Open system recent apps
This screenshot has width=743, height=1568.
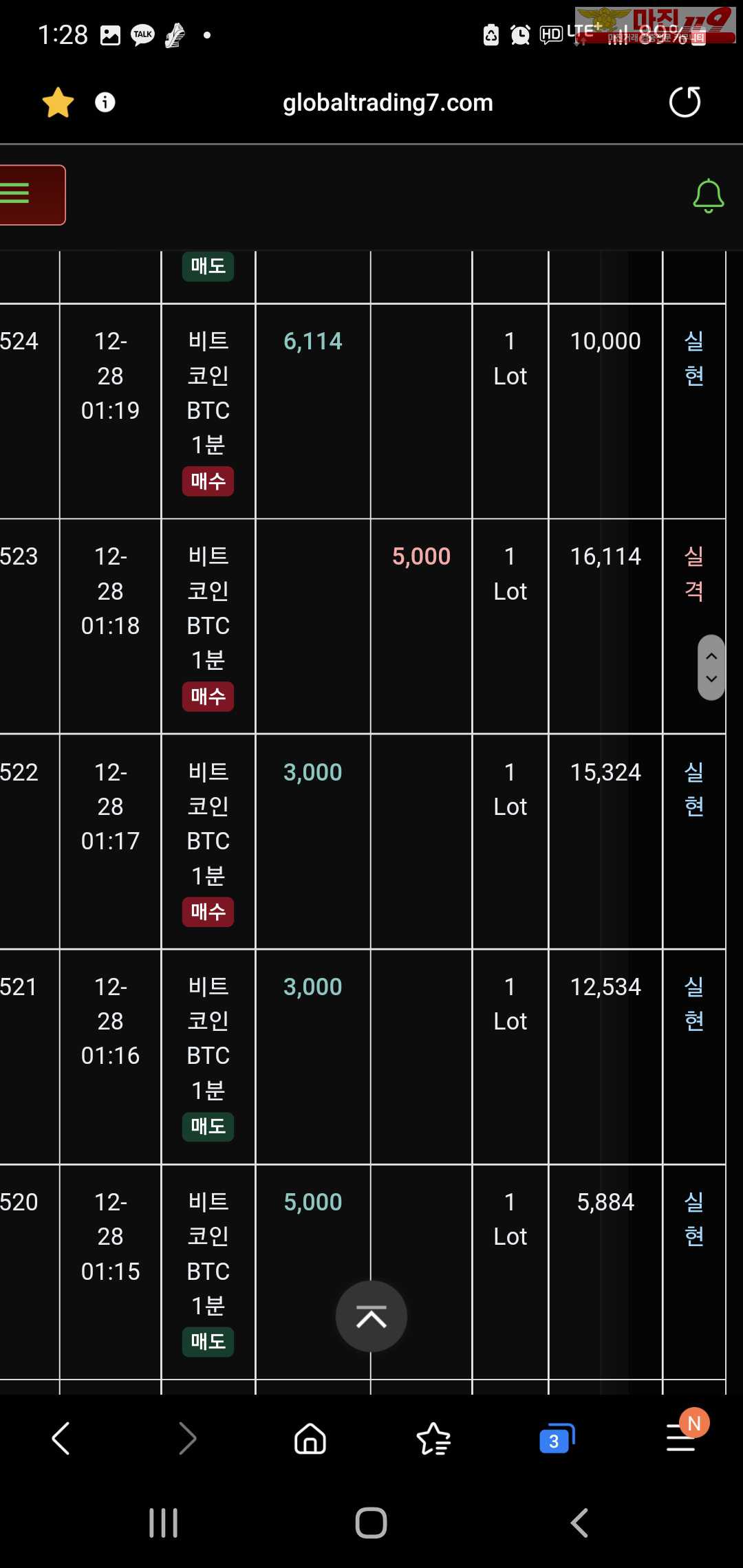[164, 1523]
